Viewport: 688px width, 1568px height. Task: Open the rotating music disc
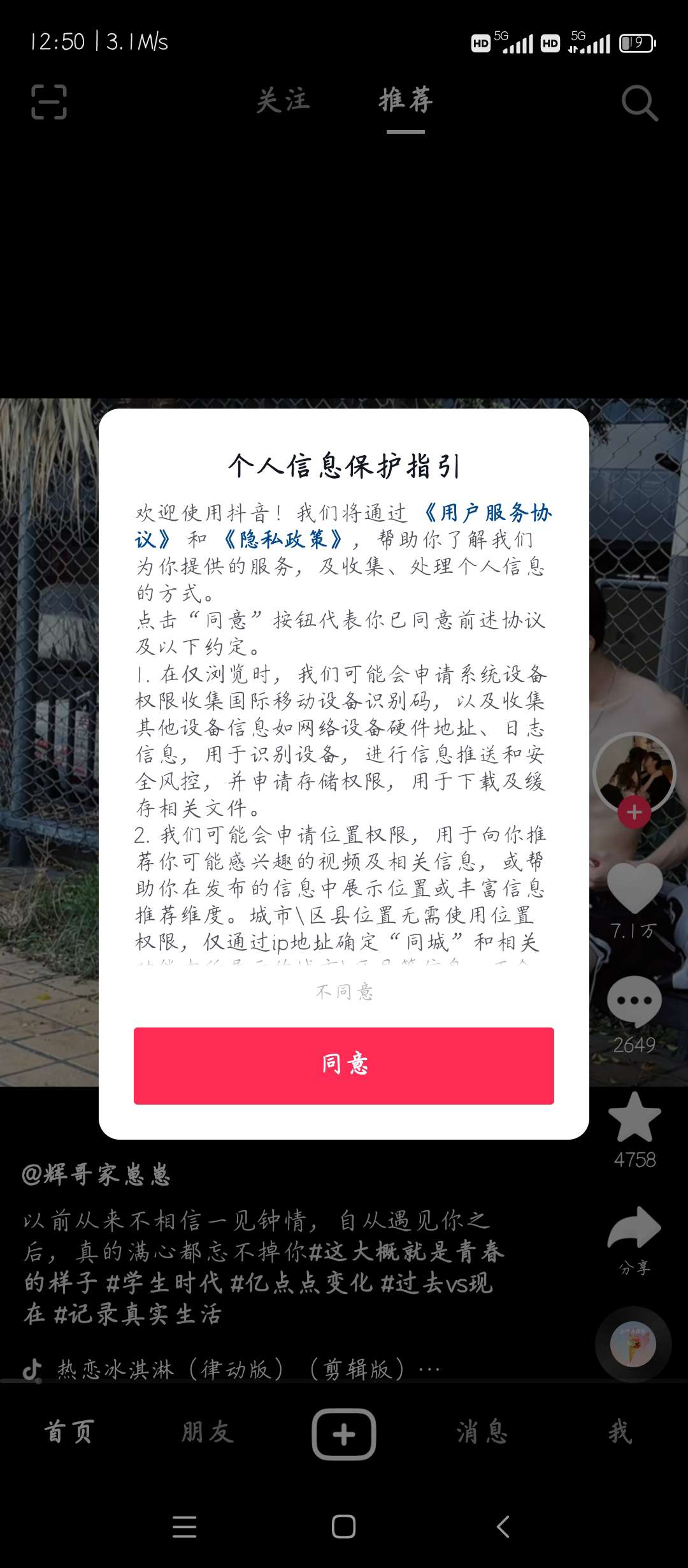[x=633, y=1344]
